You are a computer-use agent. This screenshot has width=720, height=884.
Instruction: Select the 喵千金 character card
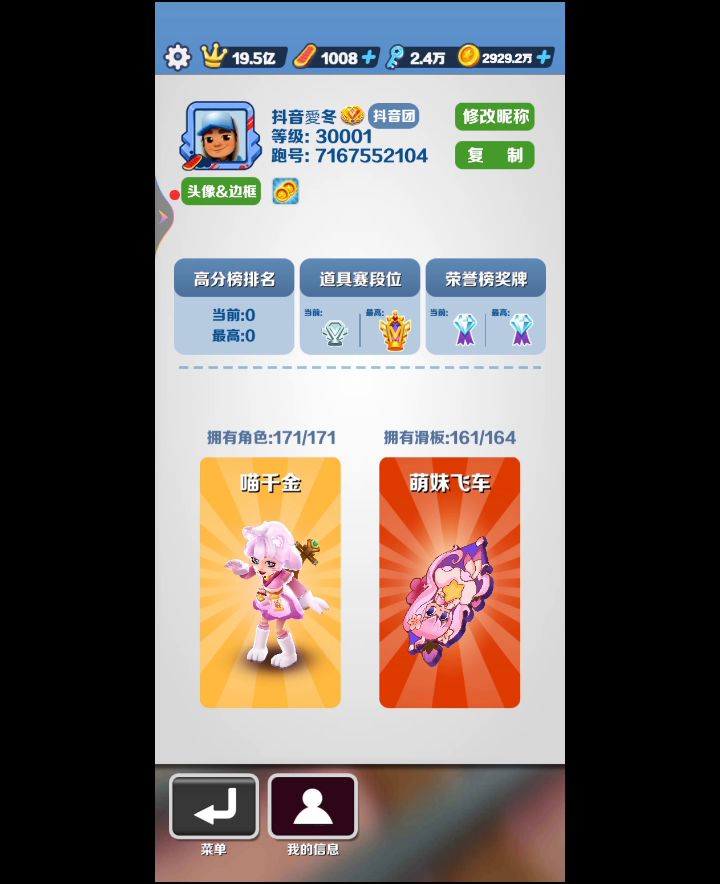pos(270,582)
